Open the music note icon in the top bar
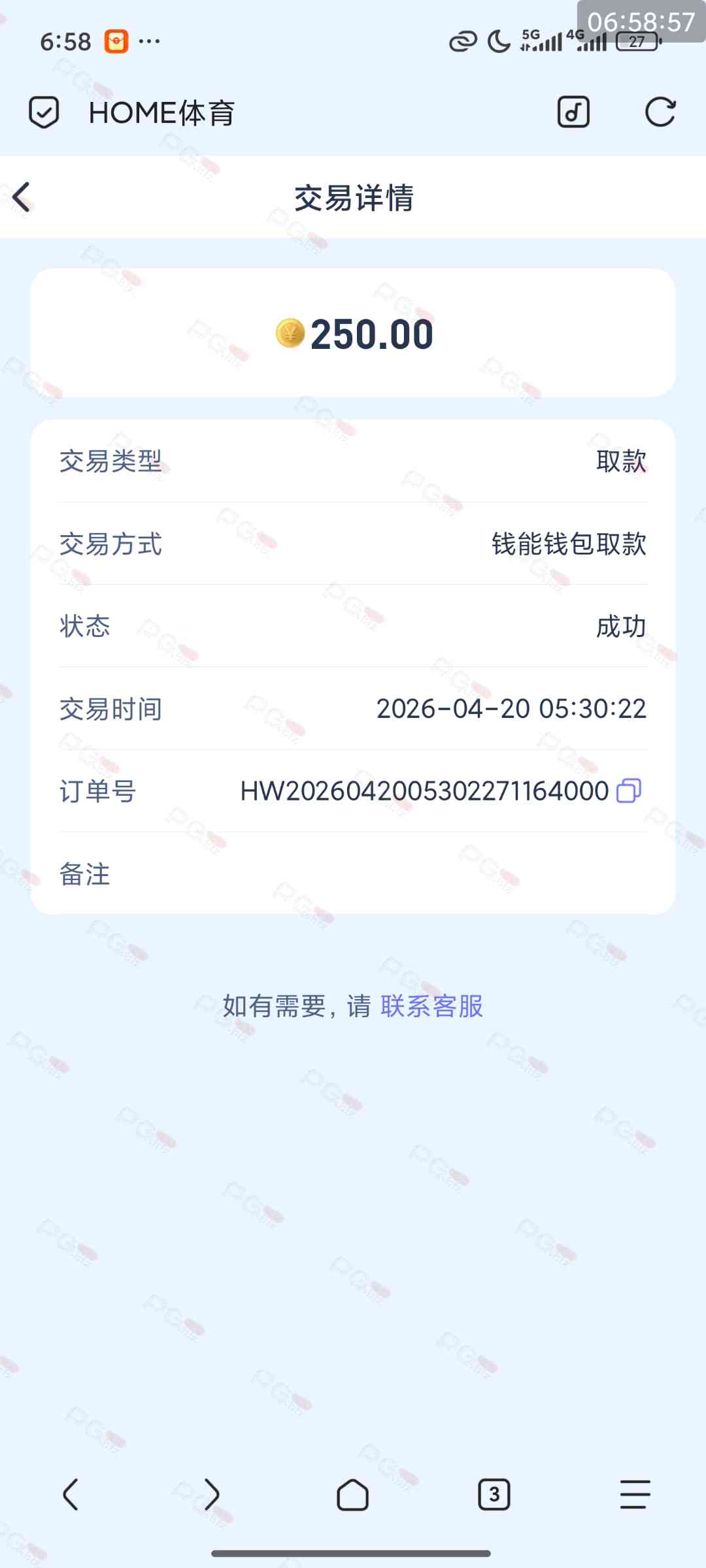 pos(573,112)
